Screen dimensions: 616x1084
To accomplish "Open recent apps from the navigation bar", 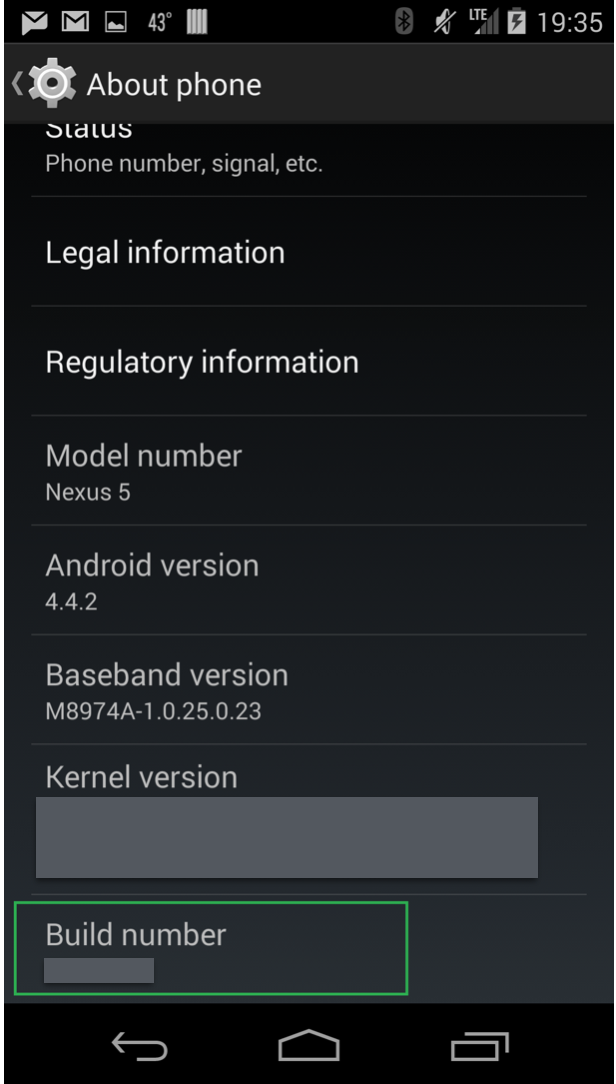I will point(478,1046).
